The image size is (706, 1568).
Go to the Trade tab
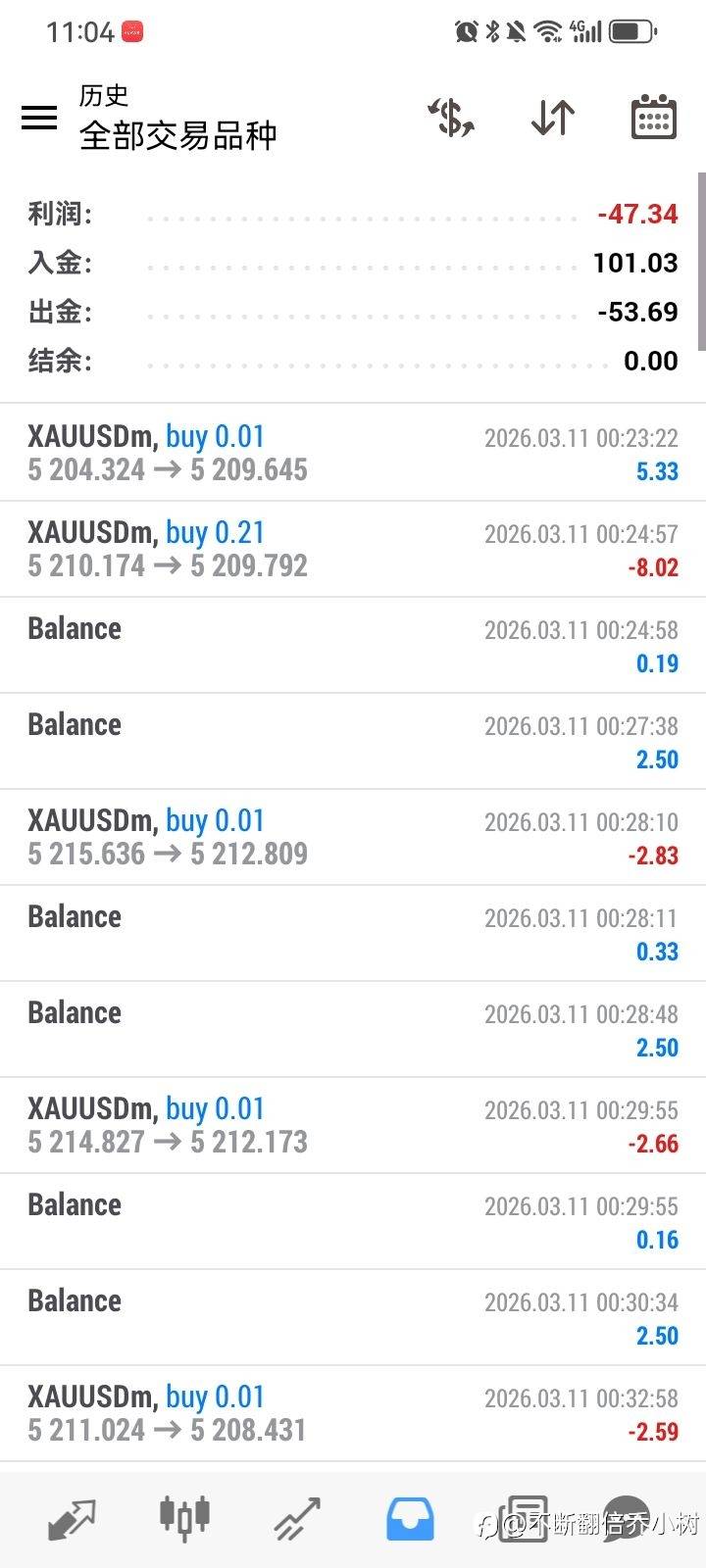pyautogui.click(x=297, y=1519)
